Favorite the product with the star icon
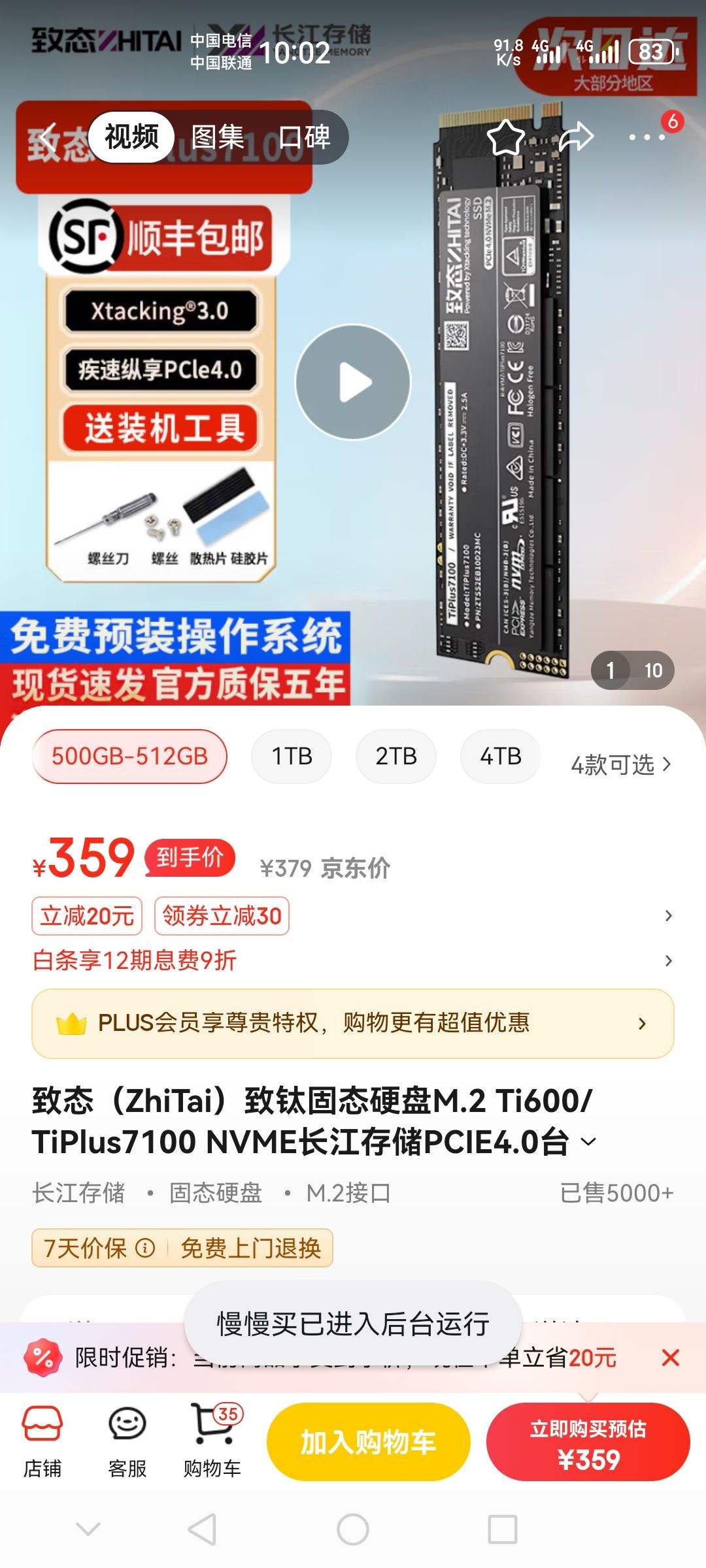Screen dimensions: 706x1568 click(503, 137)
